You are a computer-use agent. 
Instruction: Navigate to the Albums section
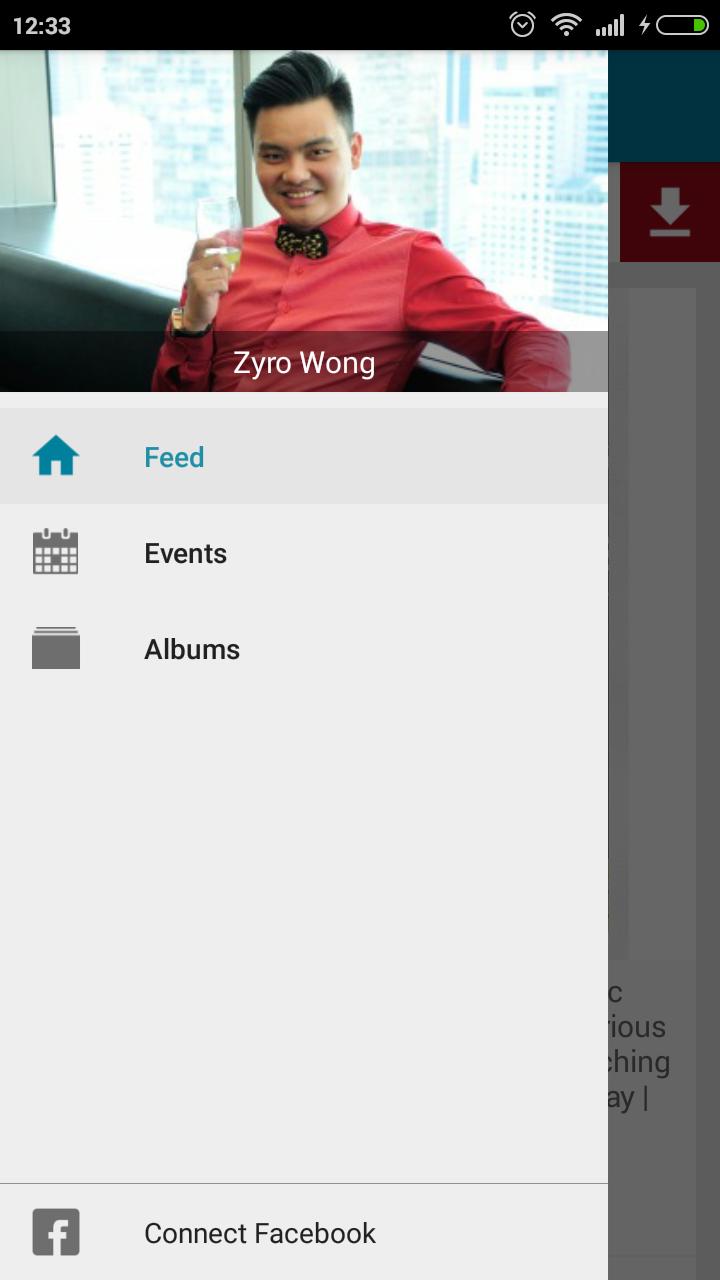[x=192, y=648]
